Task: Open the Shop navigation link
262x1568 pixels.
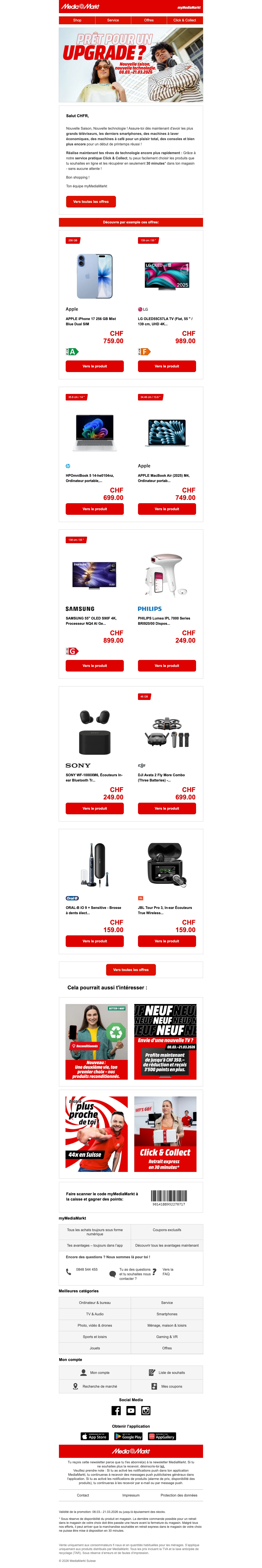Action: (77, 20)
